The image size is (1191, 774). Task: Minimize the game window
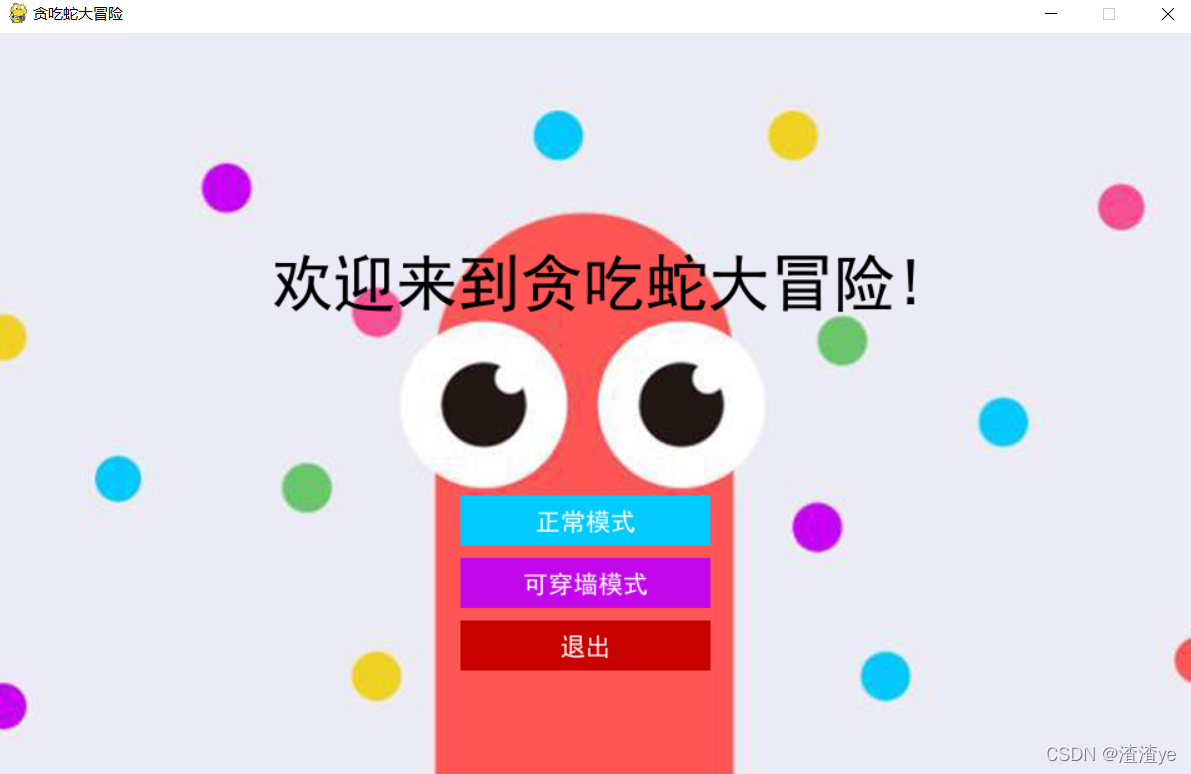1051,14
